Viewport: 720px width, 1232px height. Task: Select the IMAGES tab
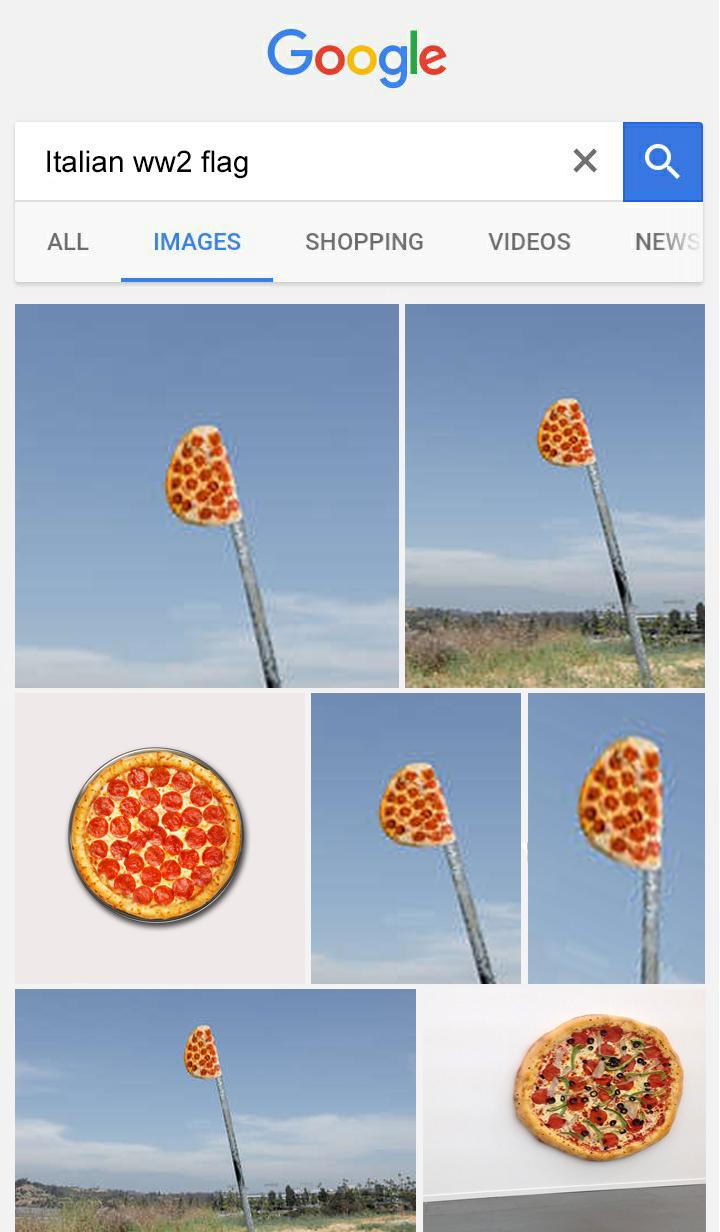[x=197, y=242]
